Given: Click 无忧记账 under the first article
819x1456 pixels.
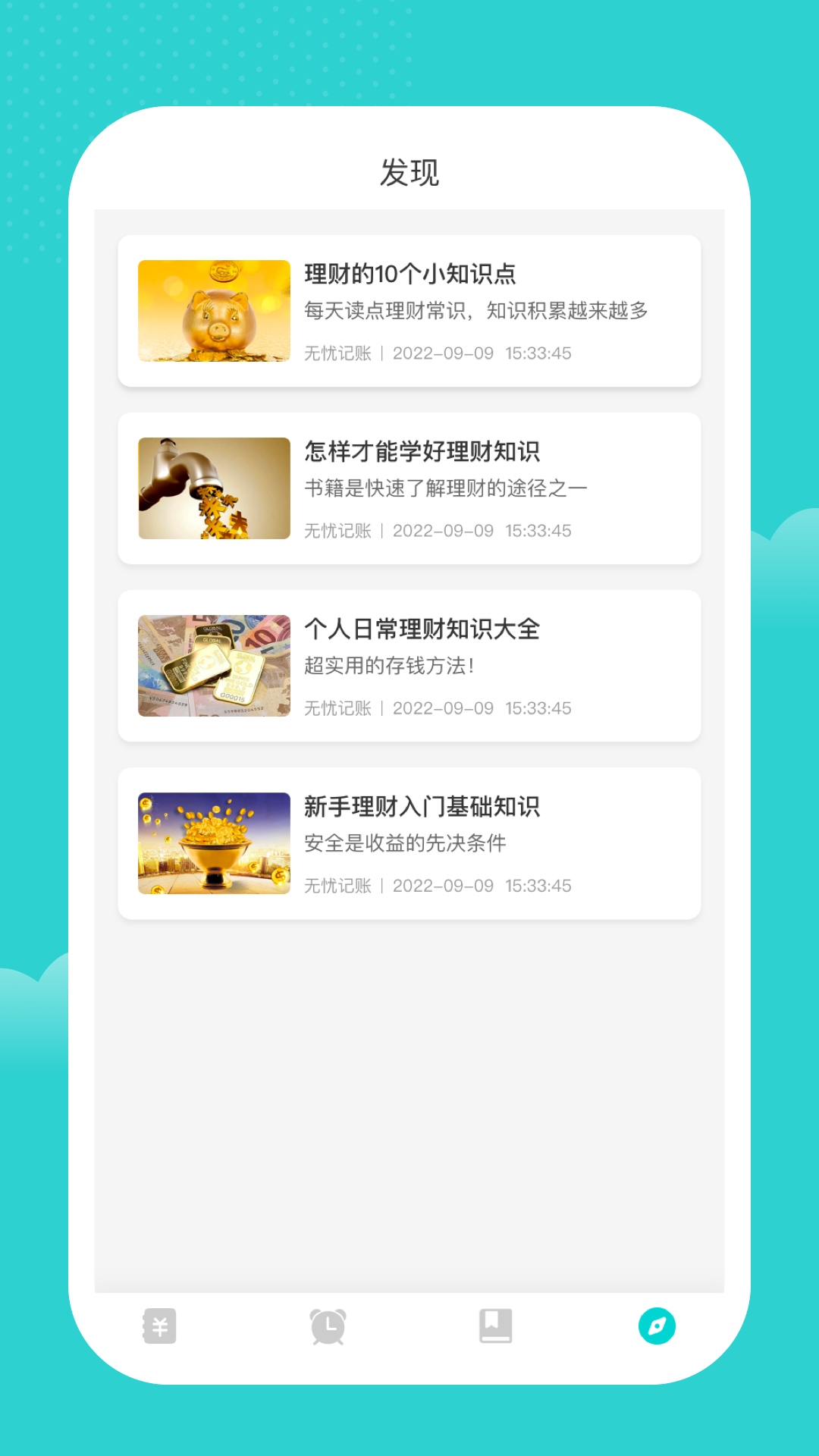Looking at the screenshot, I should pyautogui.click(x=337, y=353).
